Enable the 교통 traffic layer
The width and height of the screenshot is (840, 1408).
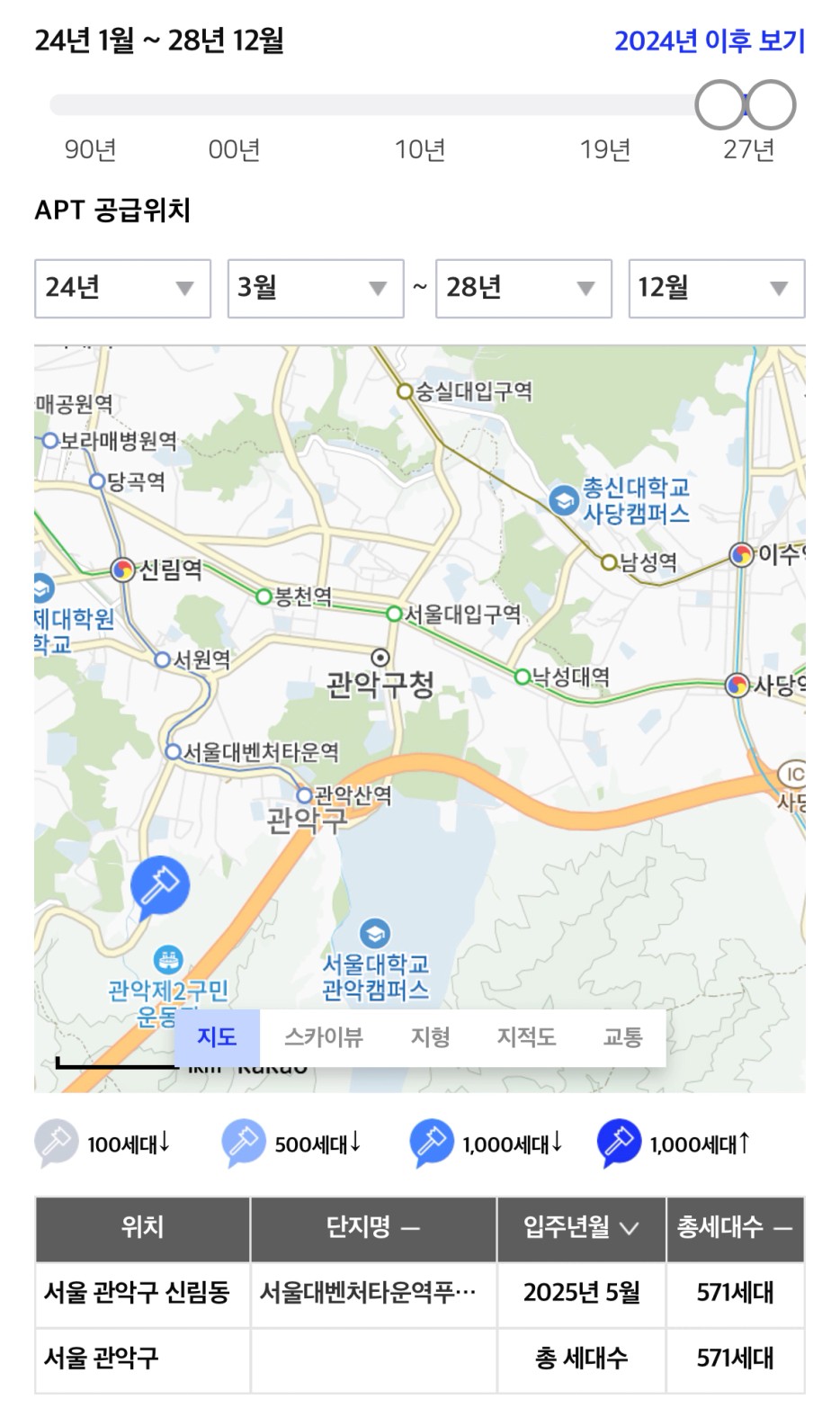coord(622,1037)
